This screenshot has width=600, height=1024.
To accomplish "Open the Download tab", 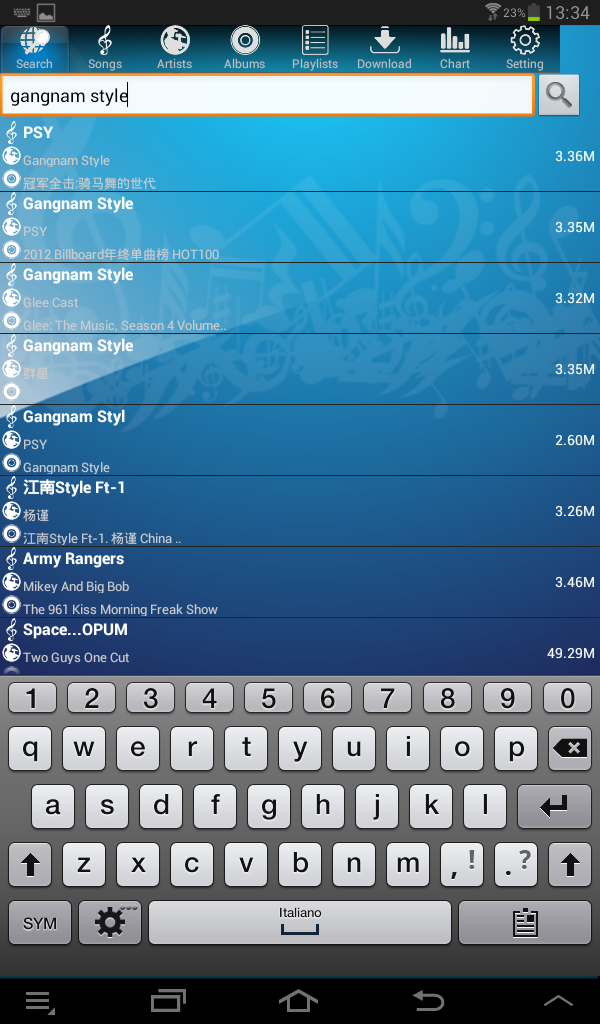I will click(384, 48).
